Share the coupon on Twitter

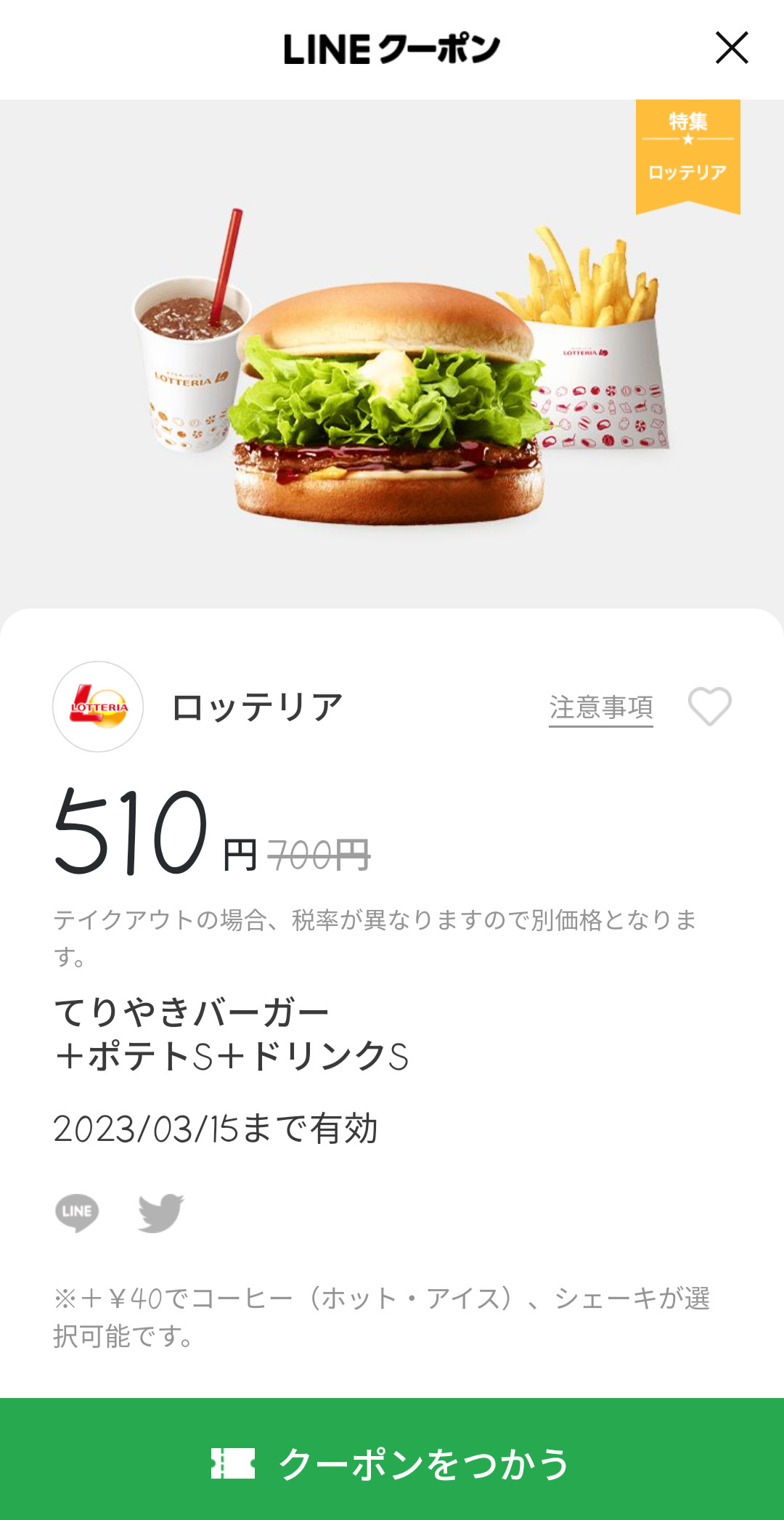coord(161,1213)
